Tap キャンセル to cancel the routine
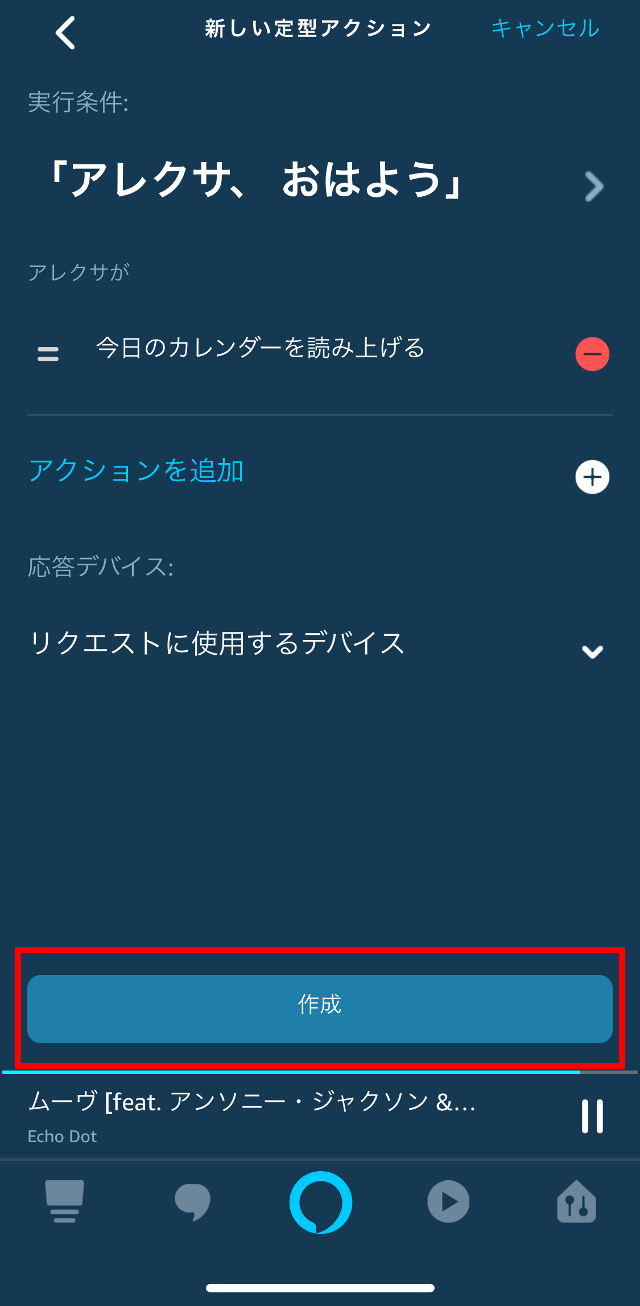This screenshot has width=640, height=1306. 545,28
